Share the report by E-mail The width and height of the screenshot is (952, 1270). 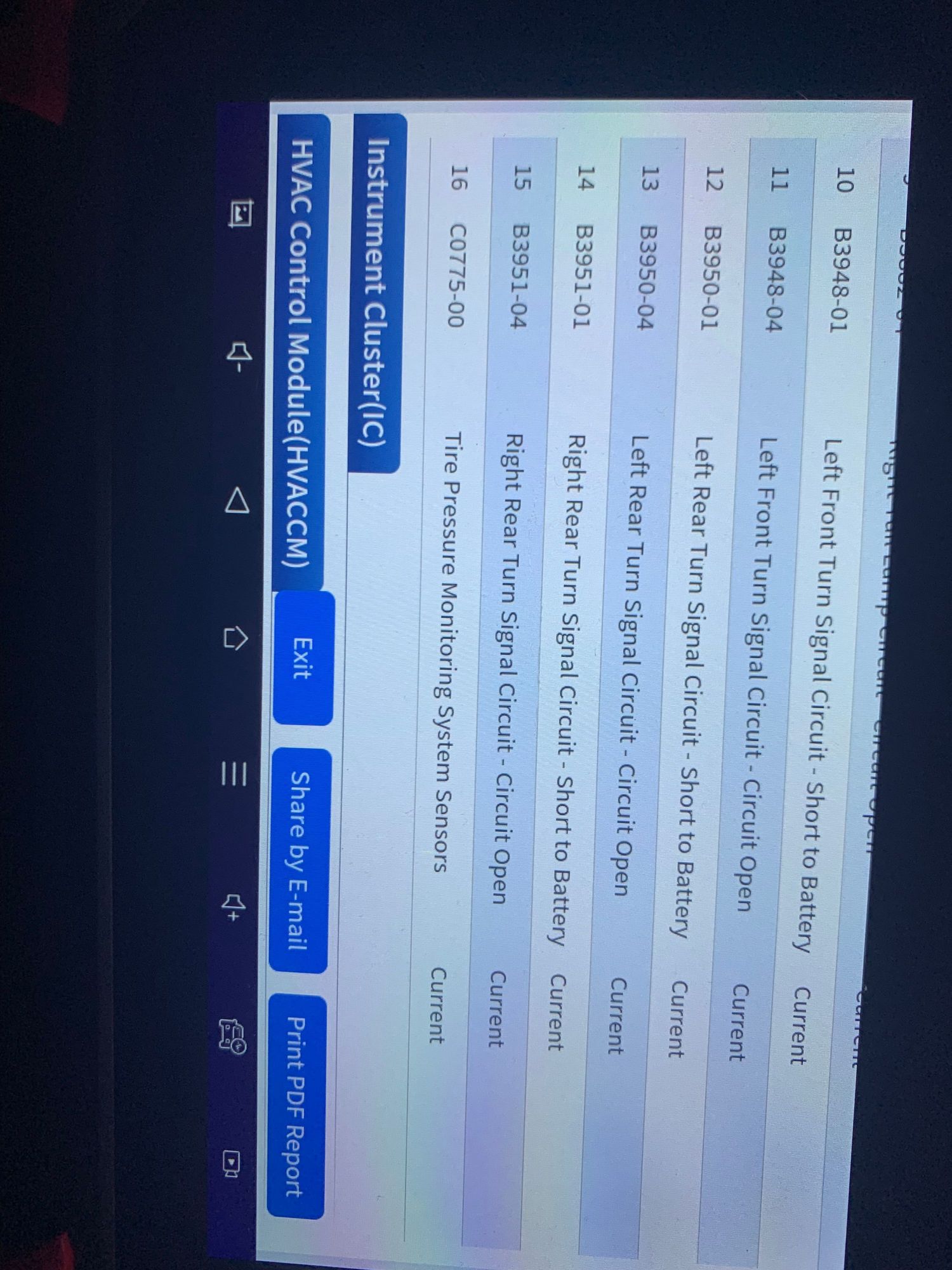click(x=300, y=860)
